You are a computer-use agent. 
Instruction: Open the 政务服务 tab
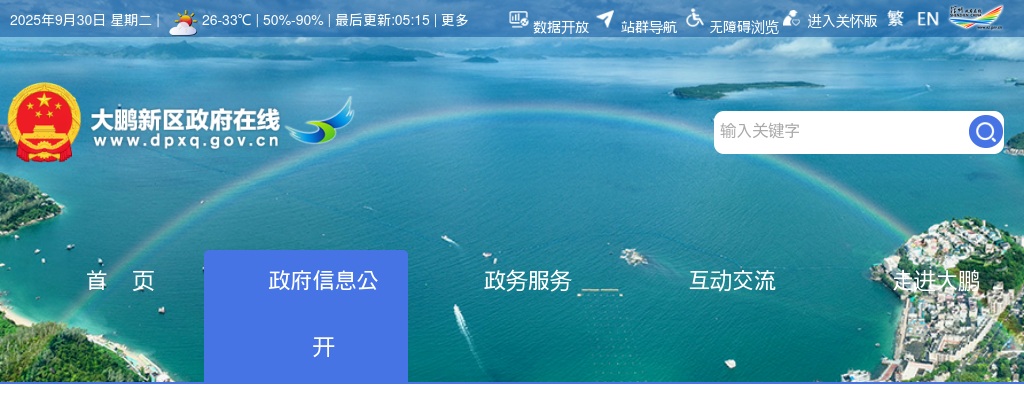(527, 281)
